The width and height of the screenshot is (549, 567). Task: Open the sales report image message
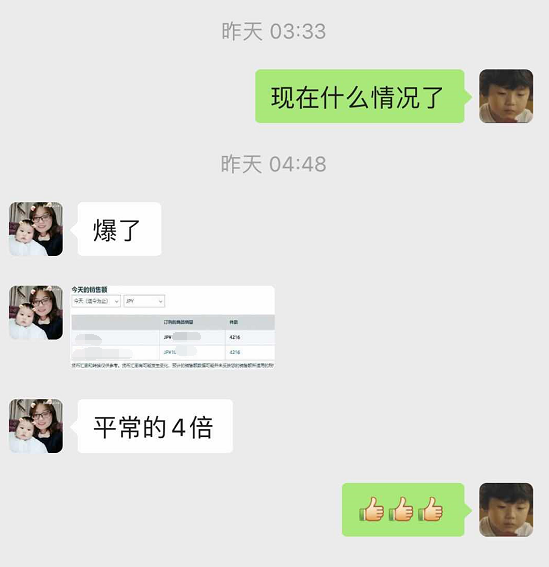click(x=173, y=327)
